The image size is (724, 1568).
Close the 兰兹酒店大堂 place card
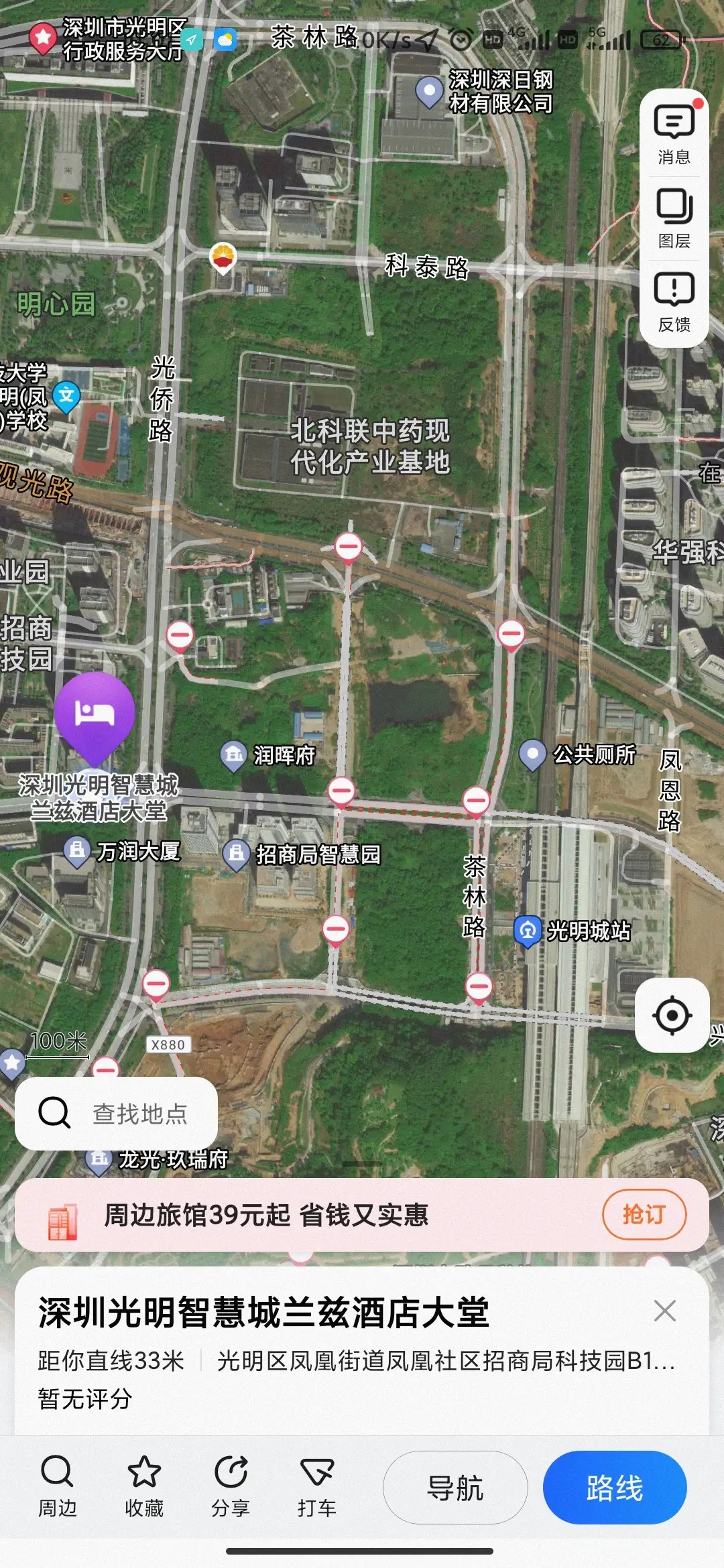(x=664, y=1311)
